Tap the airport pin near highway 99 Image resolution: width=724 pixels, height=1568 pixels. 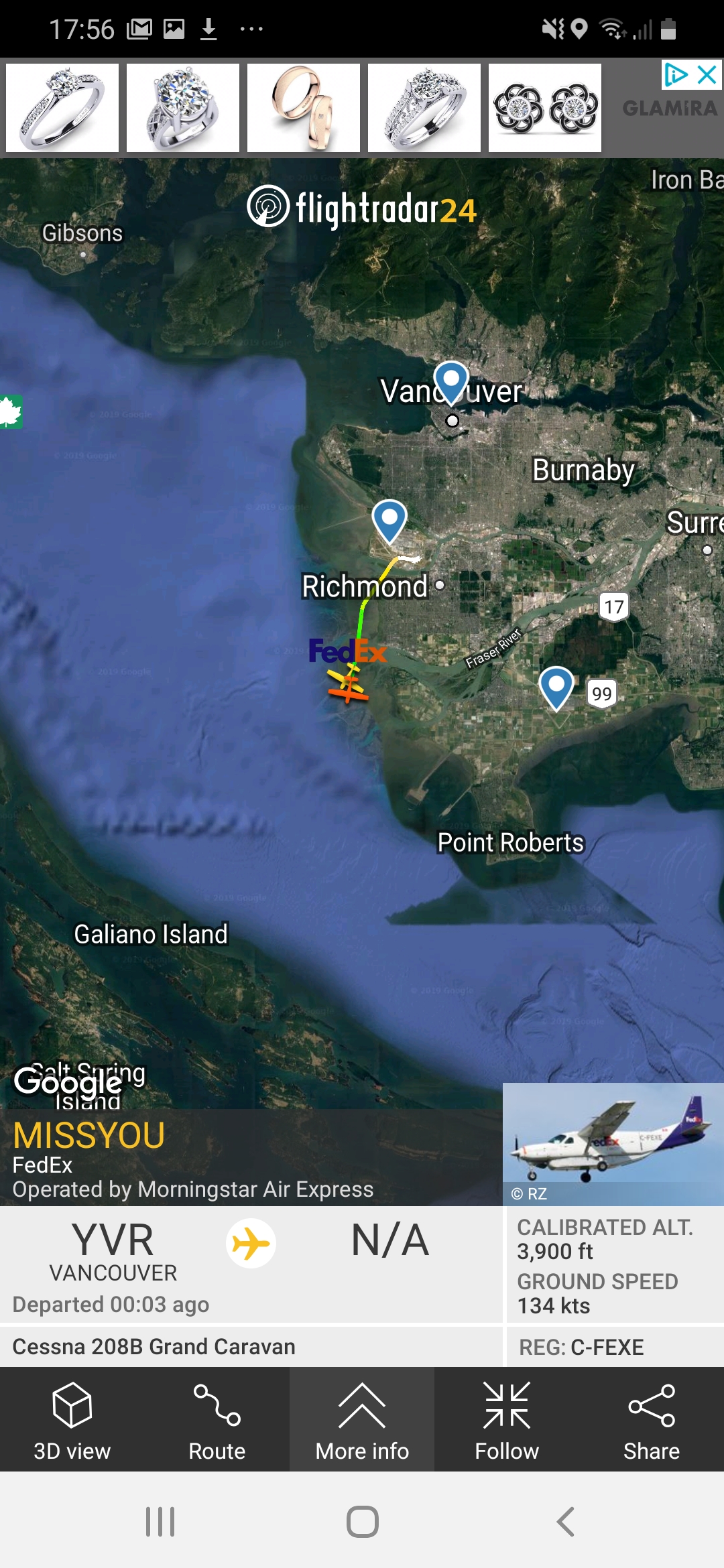[x=556, y=685]
